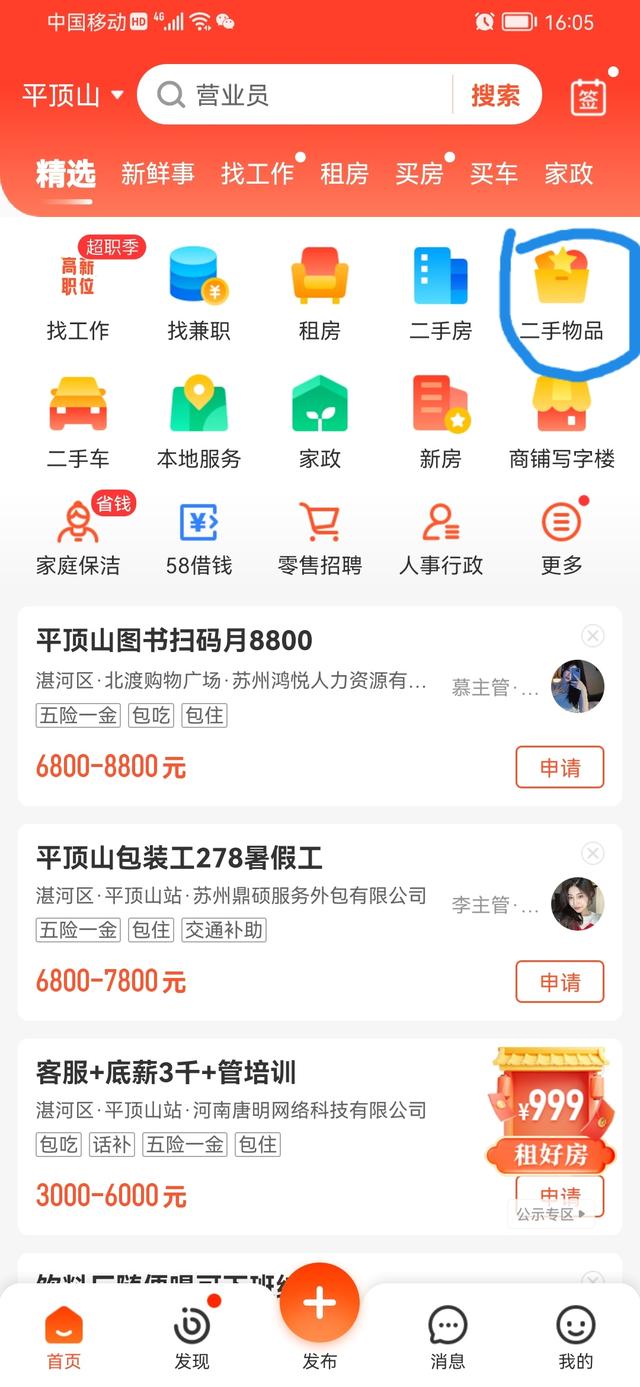Screen dimensions: 640x1387
Task: Tap the 营业员 search field
Action: pyautogui.click(x=300, y=95)
